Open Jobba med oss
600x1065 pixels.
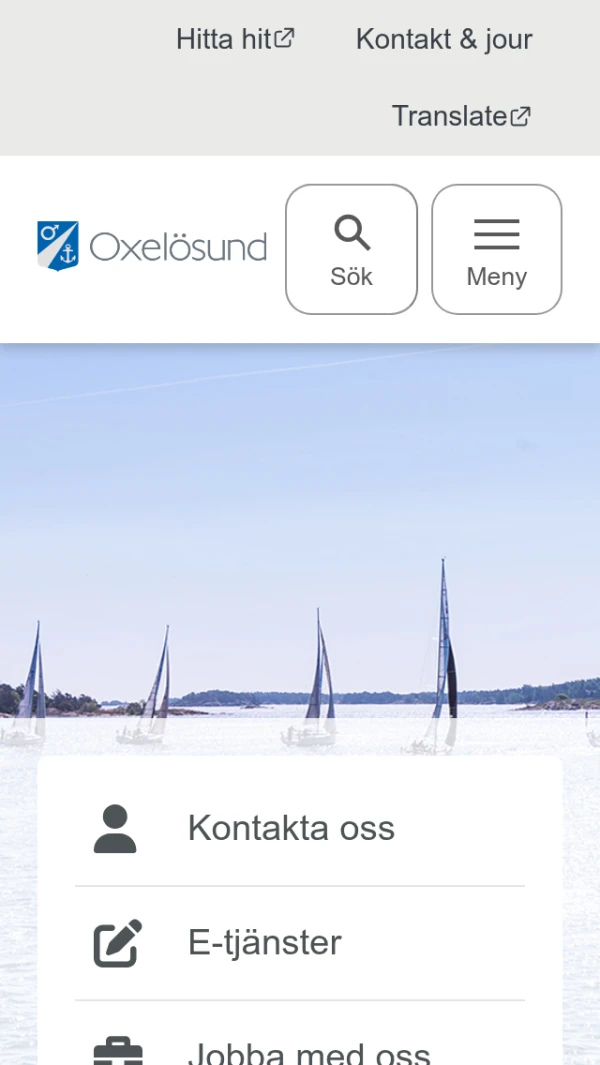pyautogui.click(x=308, y=1050)
